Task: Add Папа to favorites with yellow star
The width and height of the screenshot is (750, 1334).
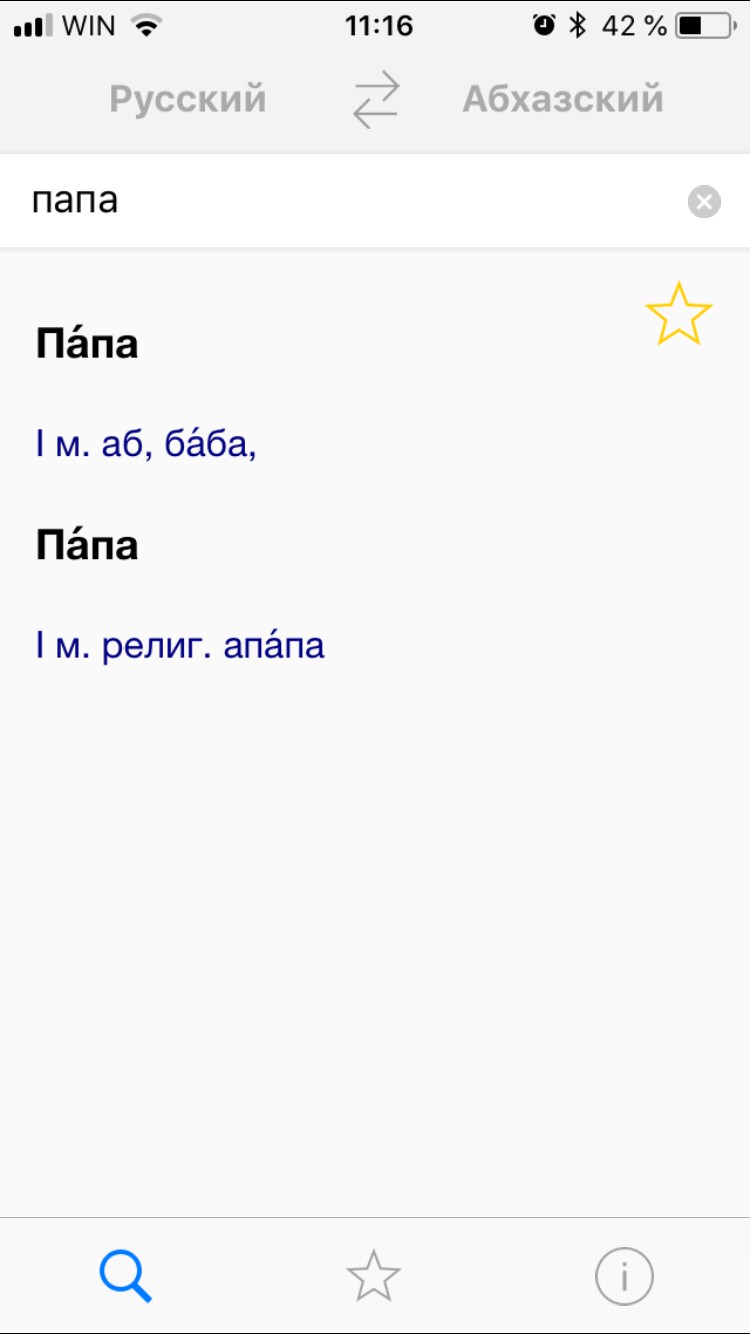Action: [x=679, y=314]
